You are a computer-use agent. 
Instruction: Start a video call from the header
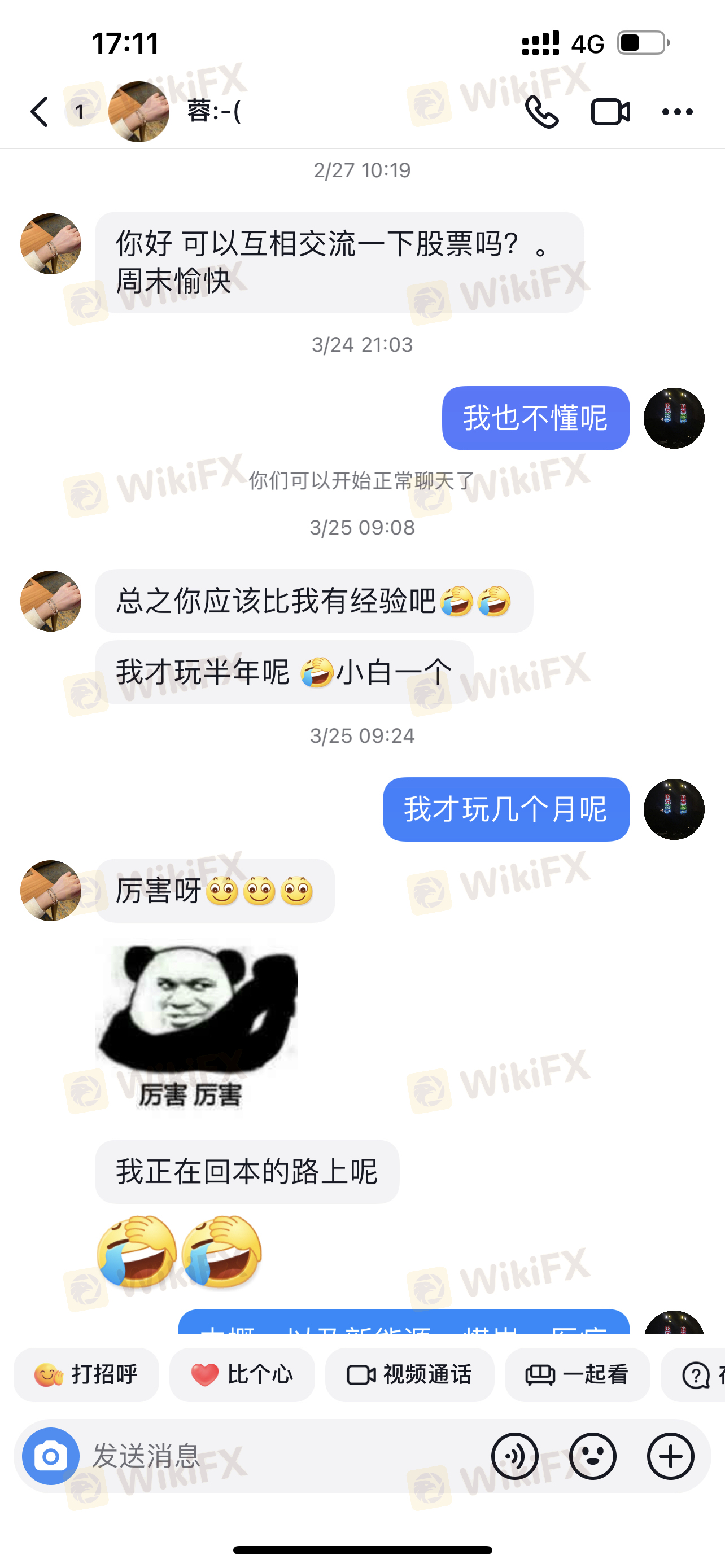click(x=610, y=112)
